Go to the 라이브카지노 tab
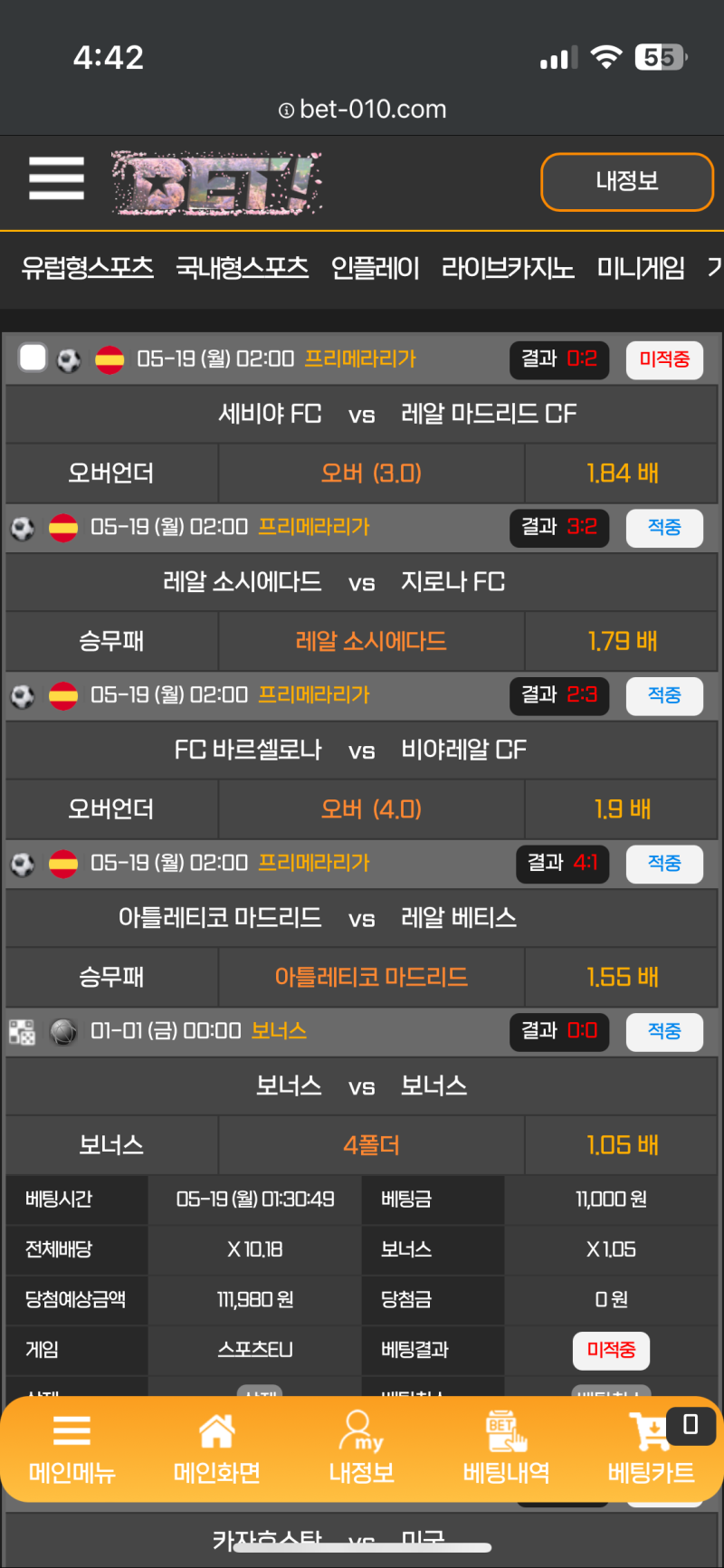724x1568 pixels. pyautogui.click(x=508, y=268)
